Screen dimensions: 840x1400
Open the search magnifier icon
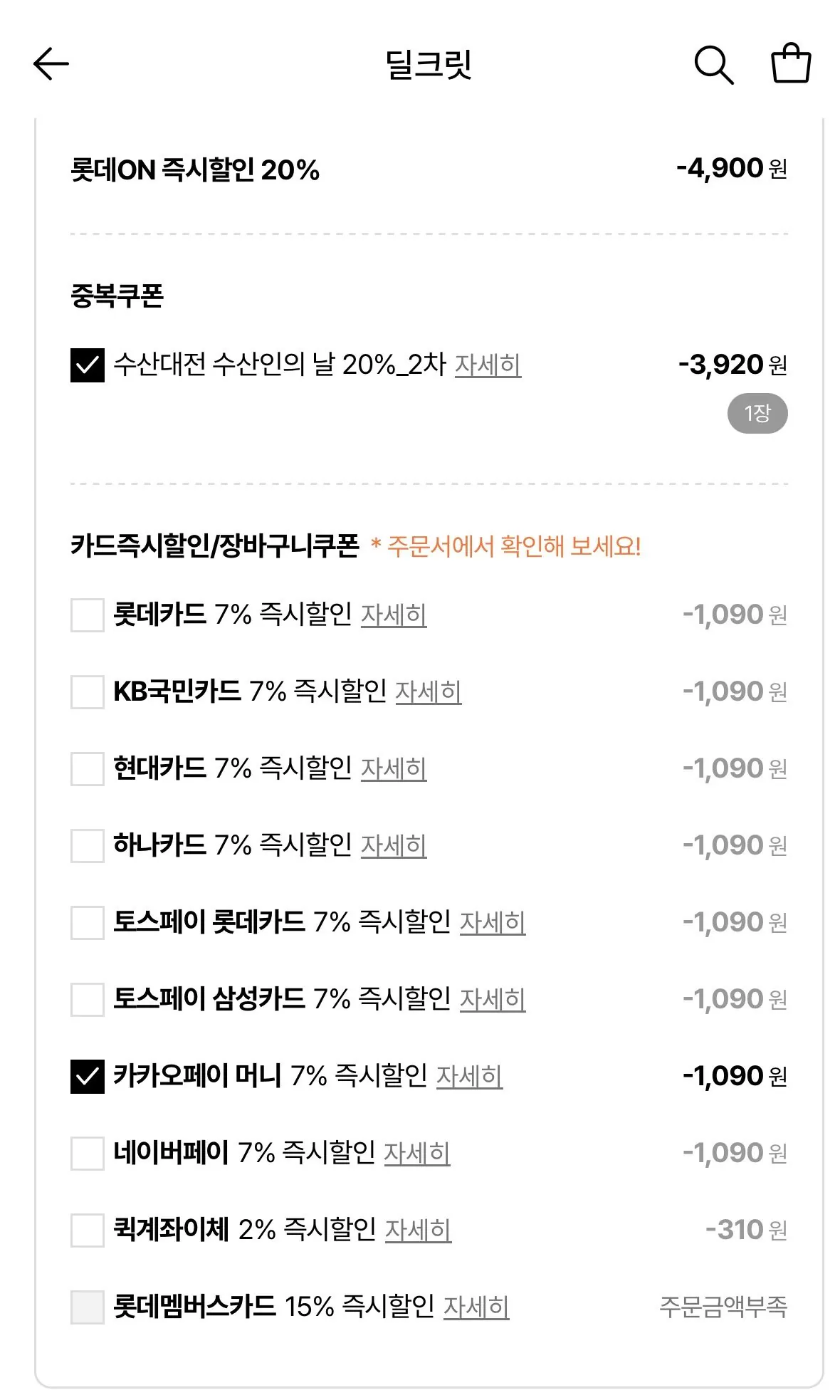click(x=715, y=65)
